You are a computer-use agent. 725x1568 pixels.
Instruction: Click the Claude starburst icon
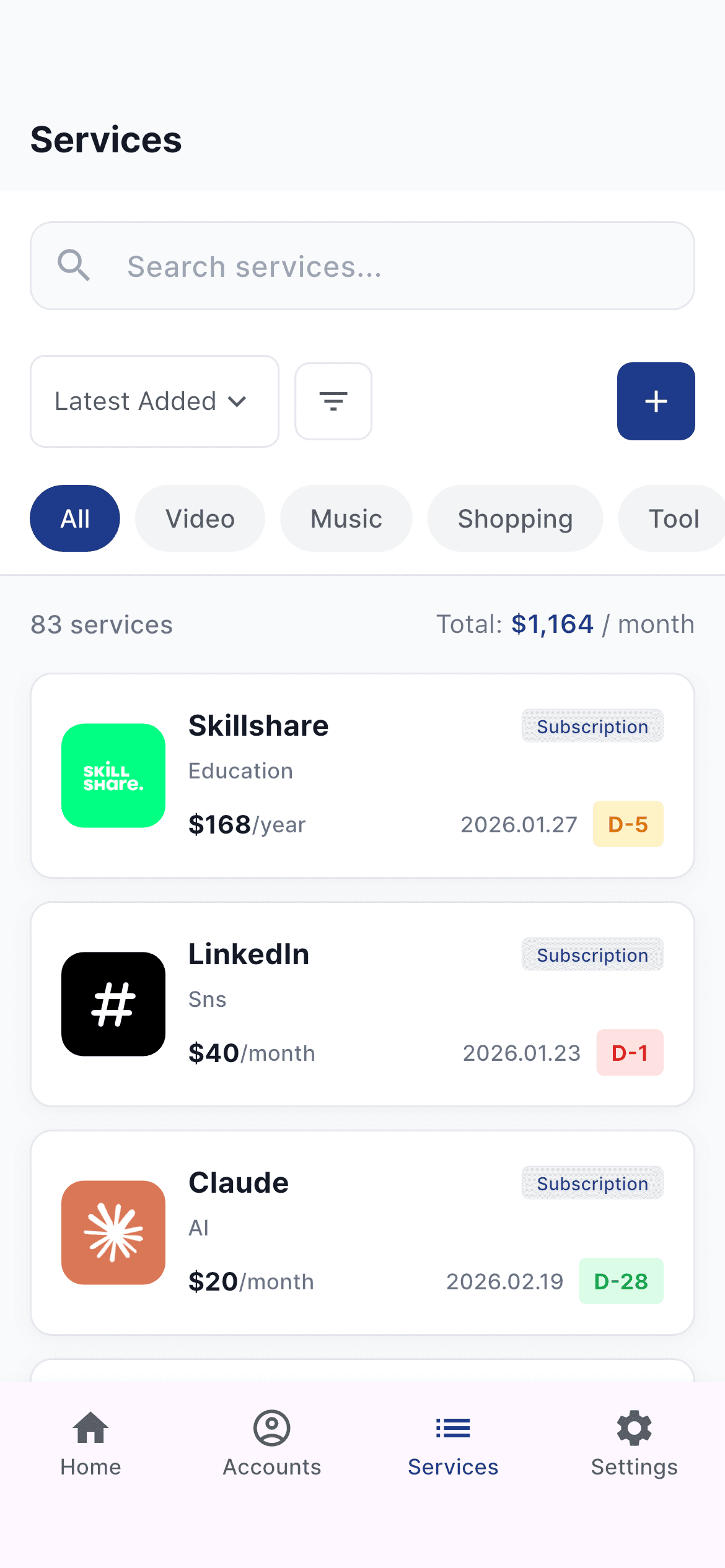tap(113, 1232)
